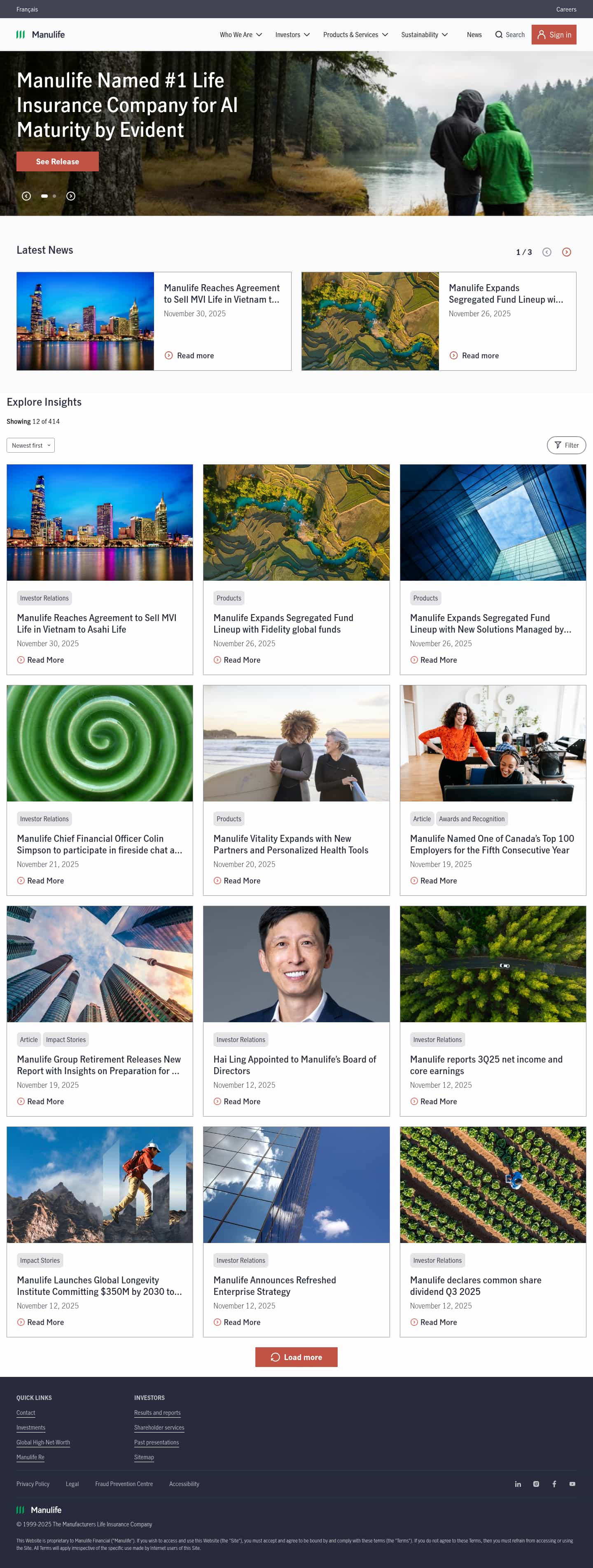Viewport: 593px width, 1568px height.
Task: Open Newest first sort dropdown
Action: click(x=30, y=446)
